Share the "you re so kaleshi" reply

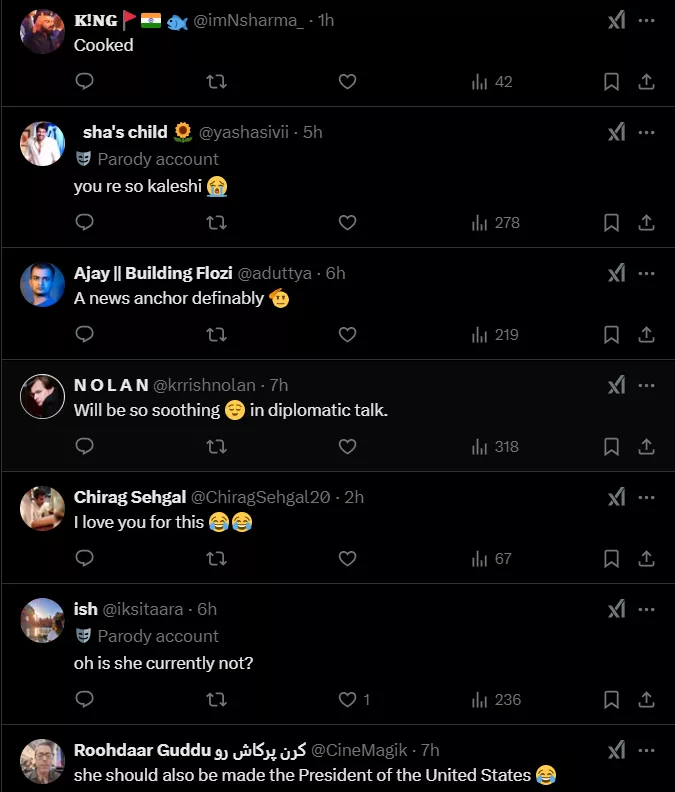(x=646, y=222)
